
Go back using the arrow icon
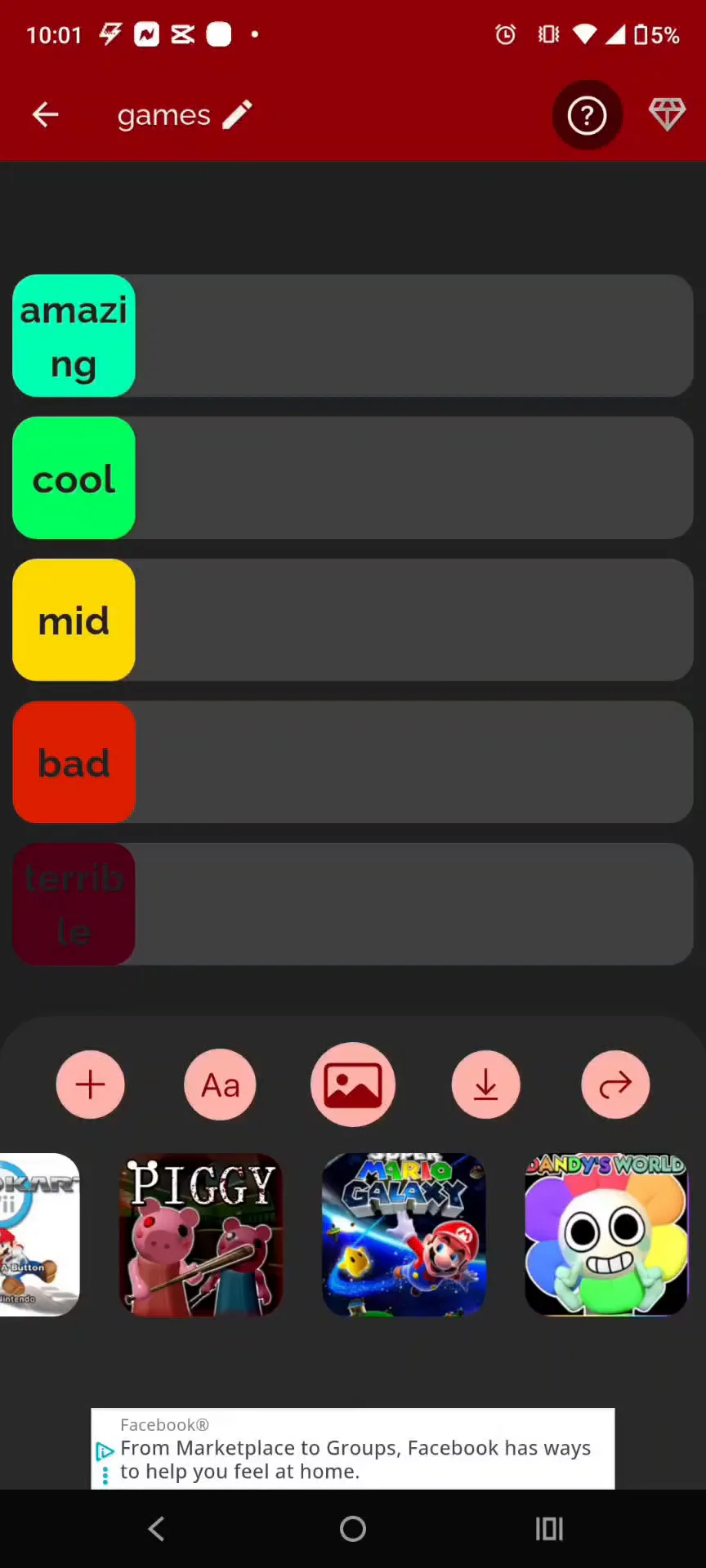click(46, 114)
